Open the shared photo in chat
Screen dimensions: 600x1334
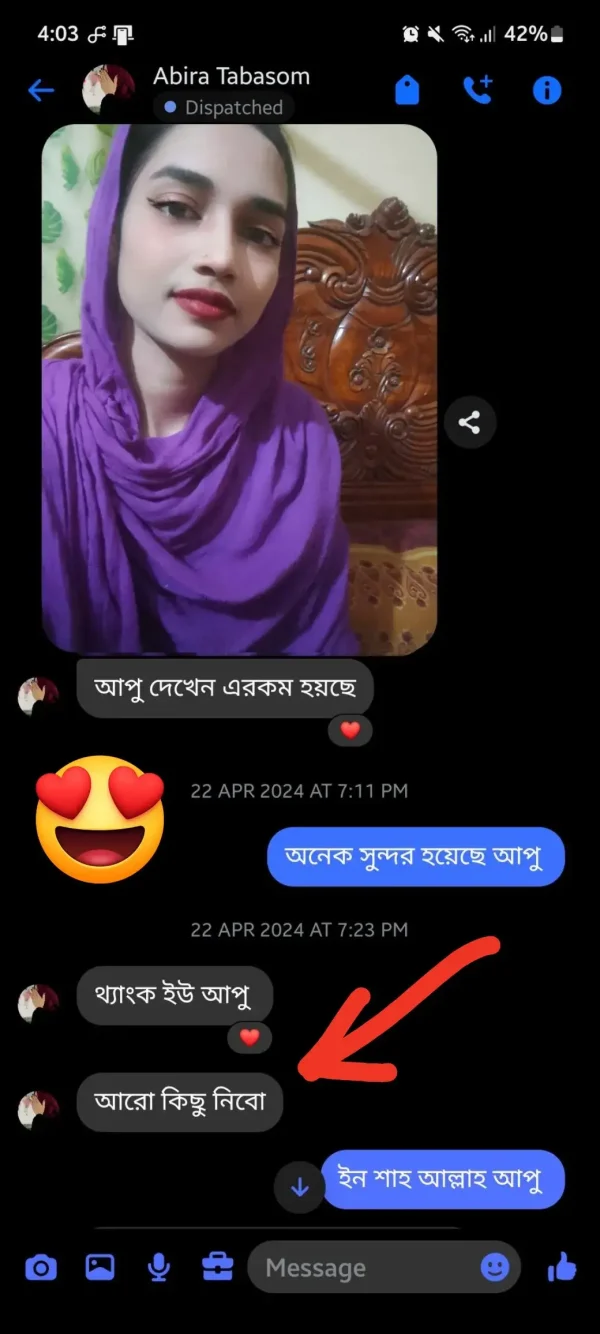[x=239, y=389]
